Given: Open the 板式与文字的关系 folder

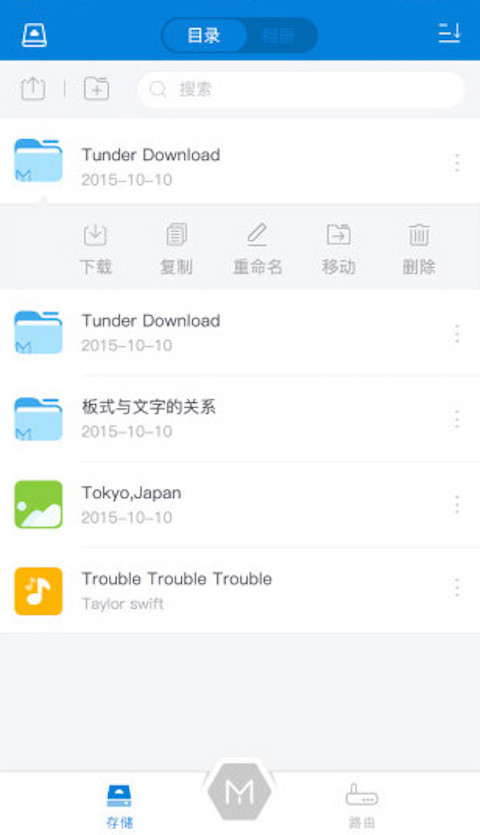Looking at the screenshot, I should click(240, 419).
